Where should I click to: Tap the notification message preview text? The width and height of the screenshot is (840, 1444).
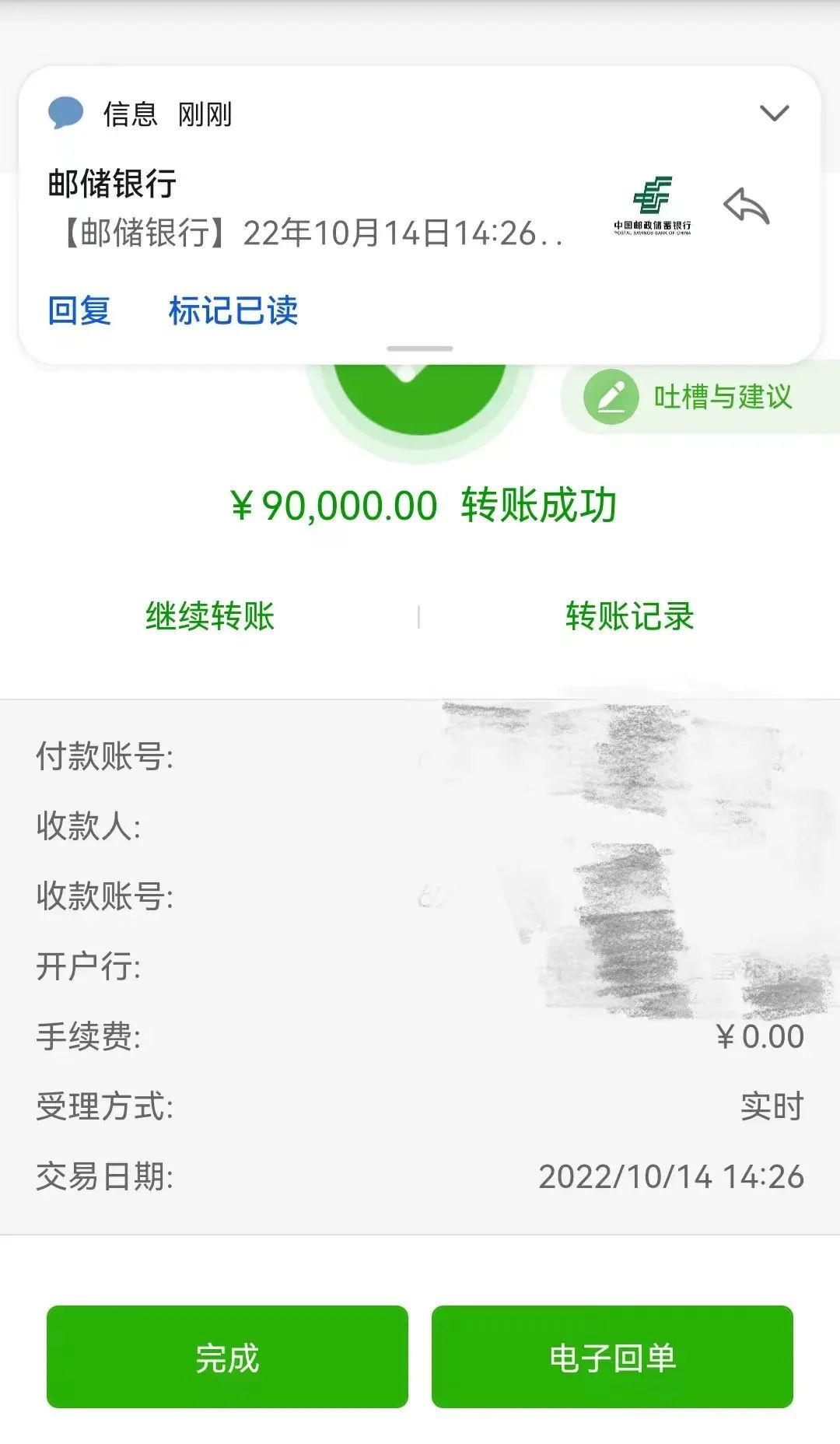coord(303,230)
